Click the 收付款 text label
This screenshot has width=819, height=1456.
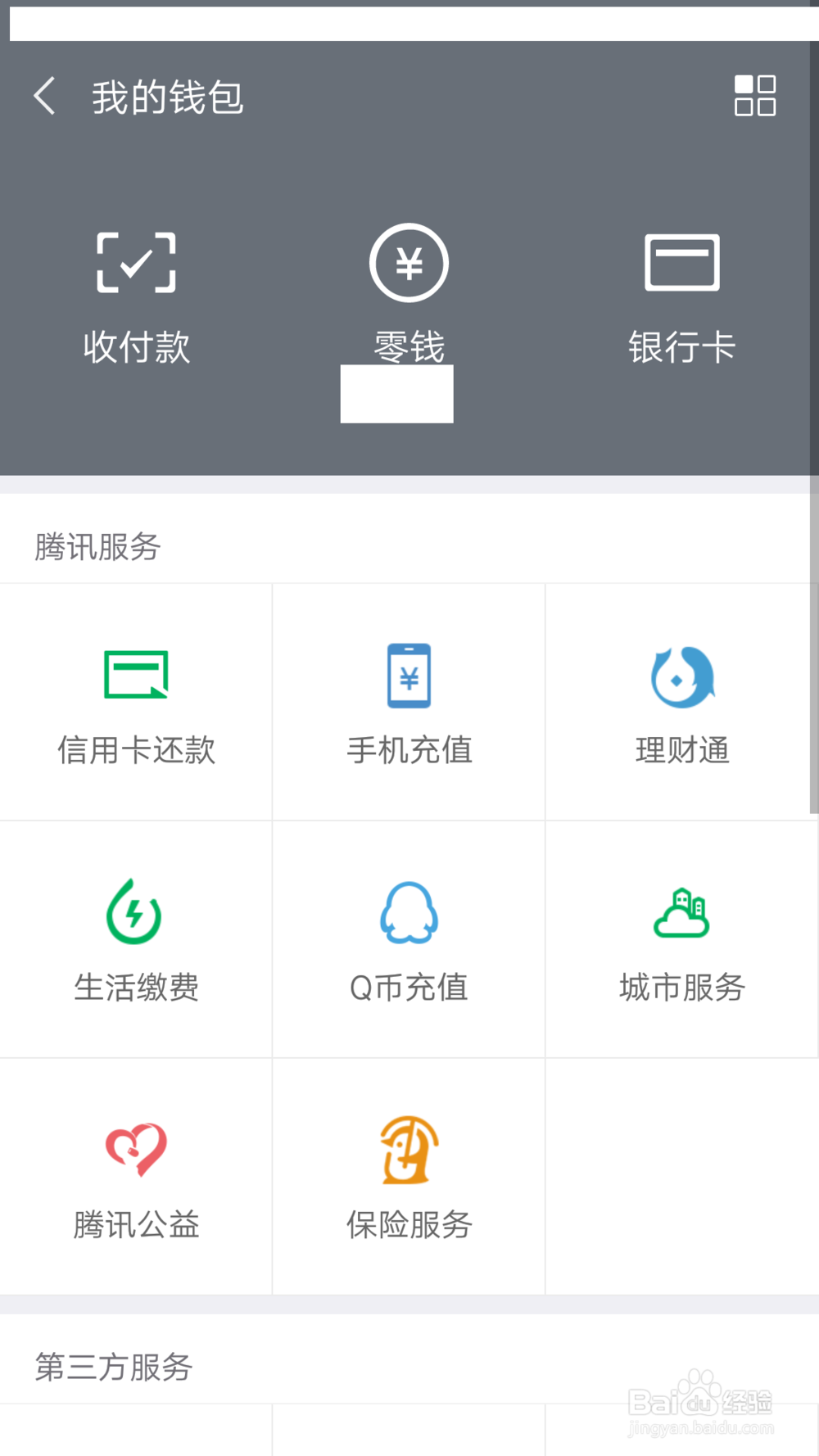click(137, 347)
